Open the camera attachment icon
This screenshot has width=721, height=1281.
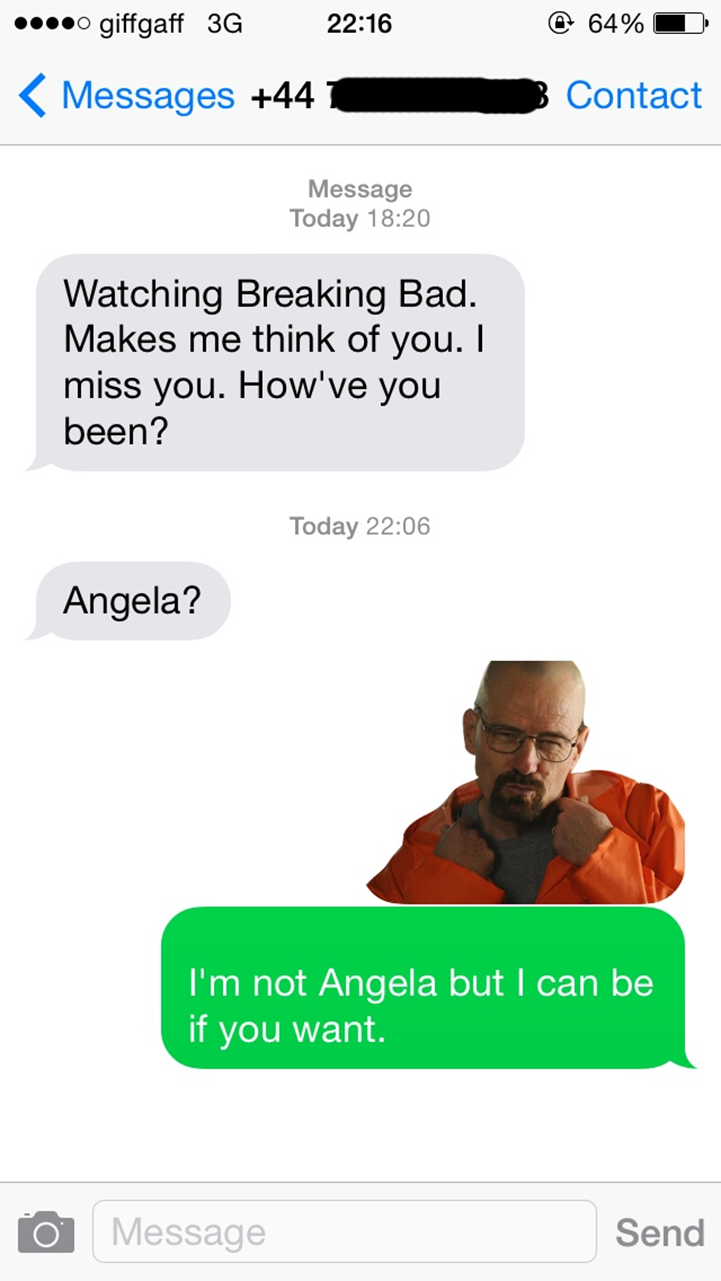(x=45, y=1232)
